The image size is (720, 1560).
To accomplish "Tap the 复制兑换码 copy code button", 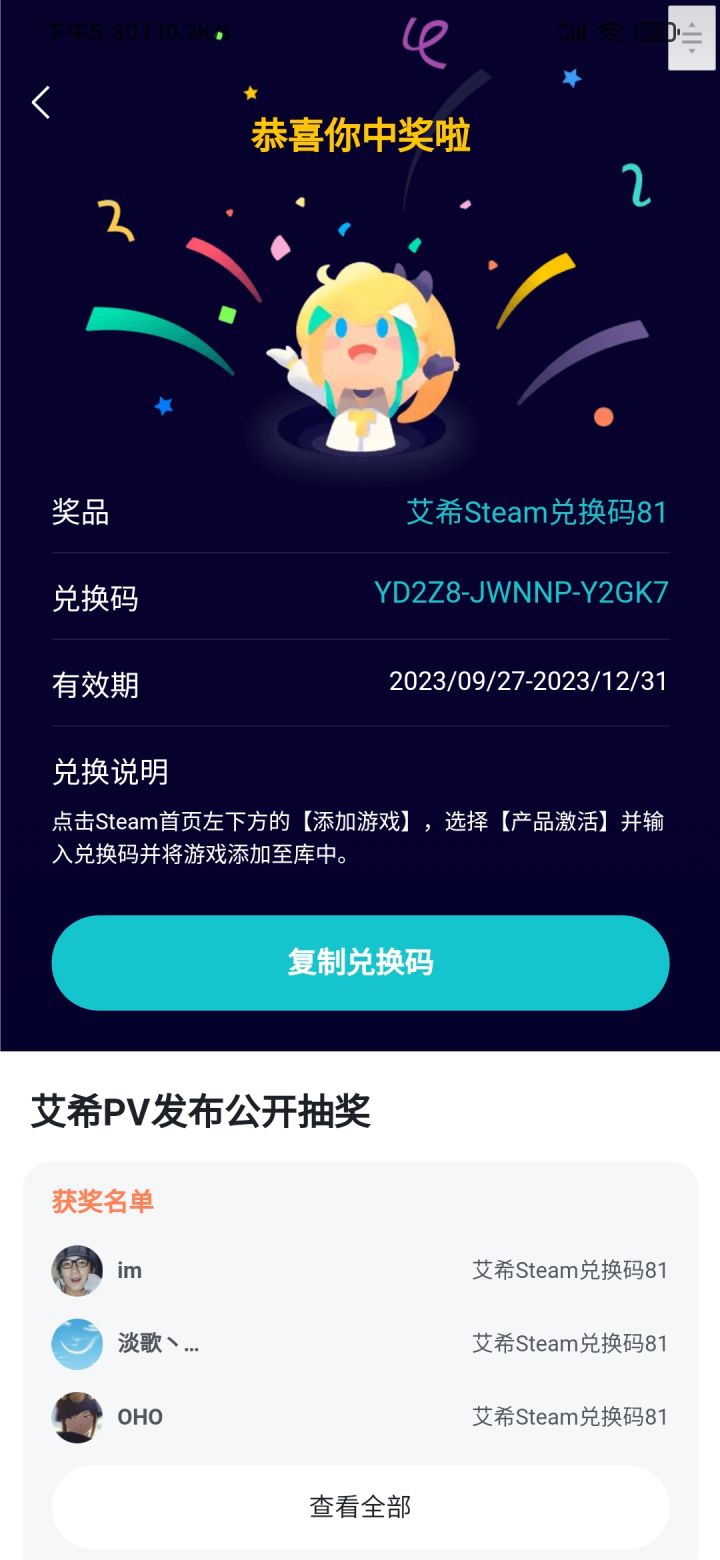I will 360,962.
